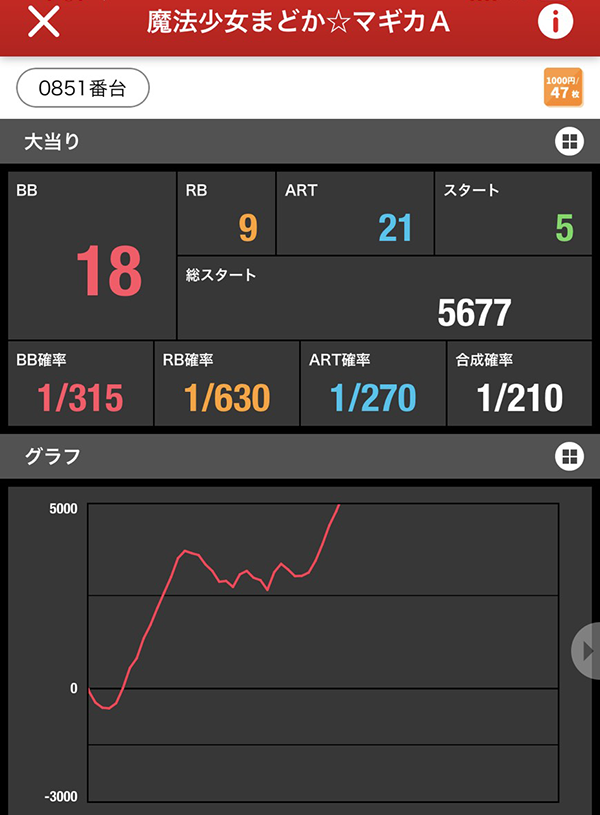
Task: Tap the 1000円/47枚 rate badge
Action: 560,88
